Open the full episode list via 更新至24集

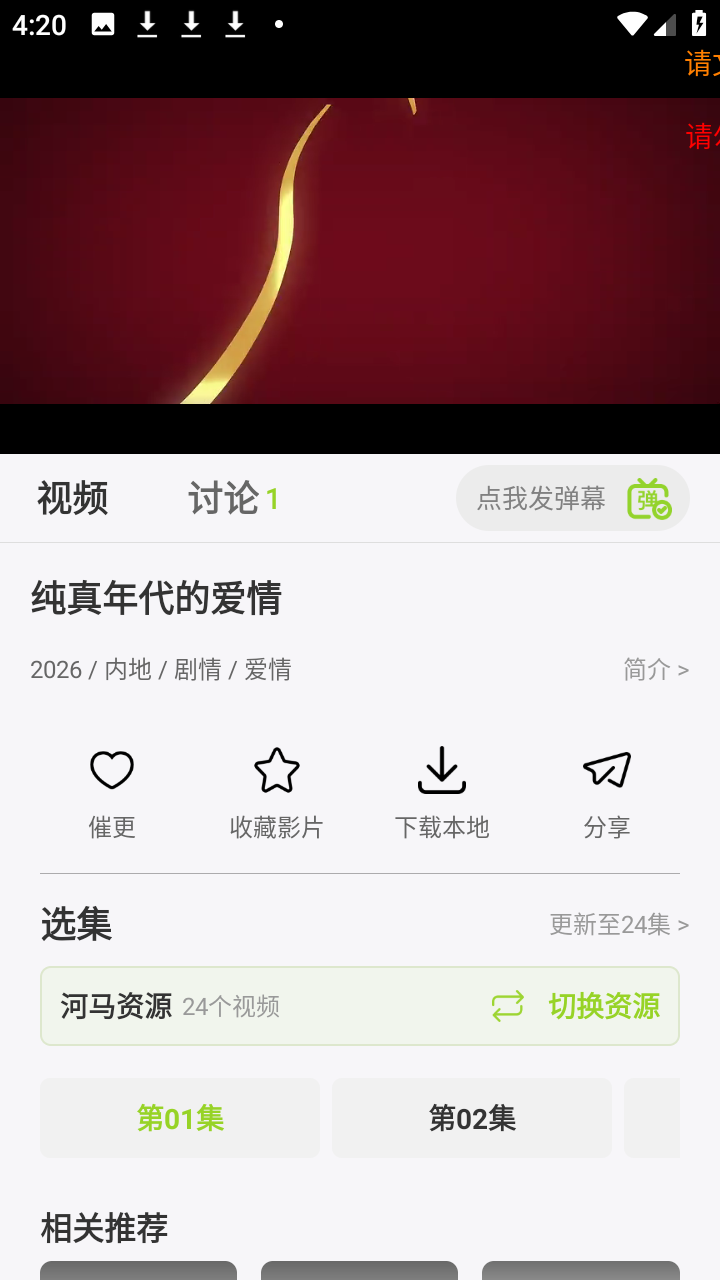[617, 925]
